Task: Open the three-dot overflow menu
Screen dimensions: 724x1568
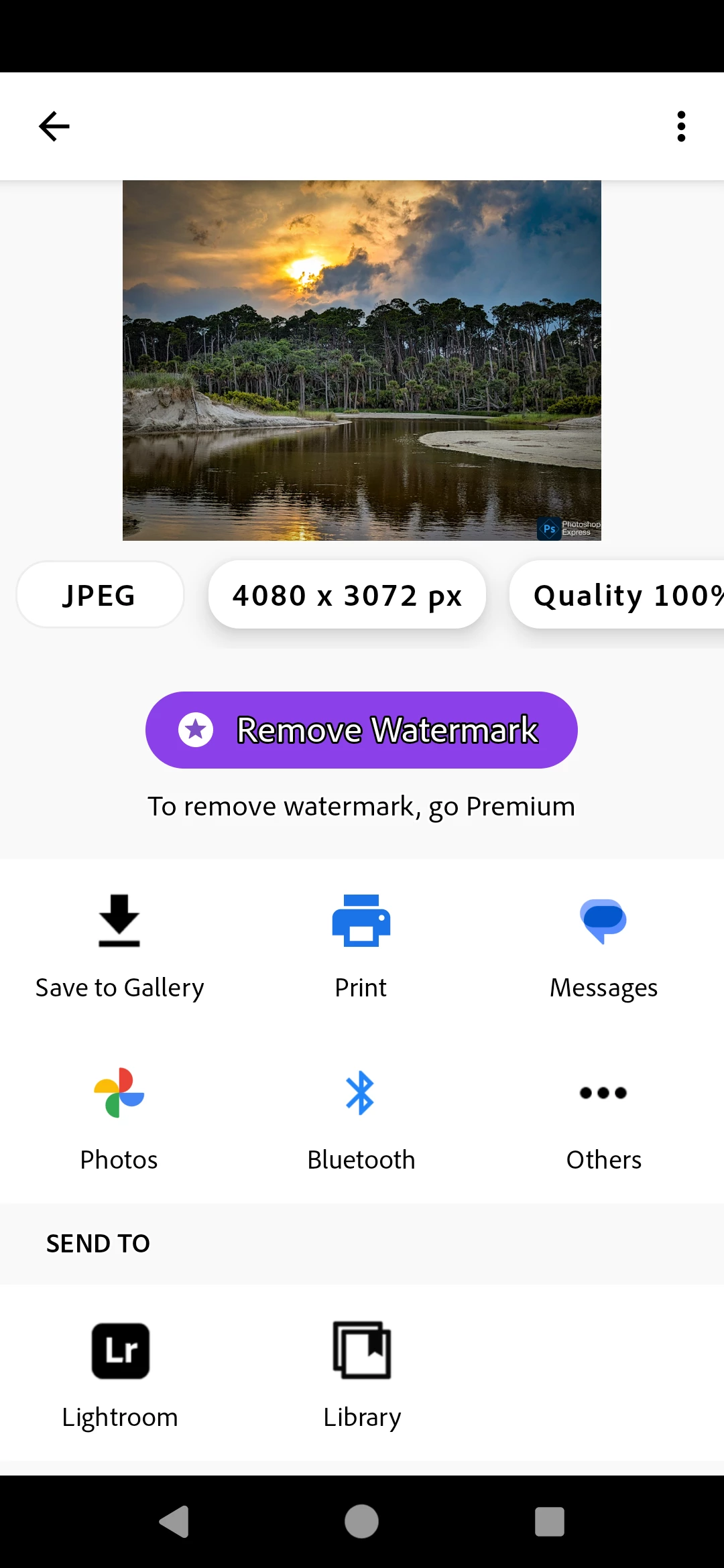Action: [x=681, y=127]
